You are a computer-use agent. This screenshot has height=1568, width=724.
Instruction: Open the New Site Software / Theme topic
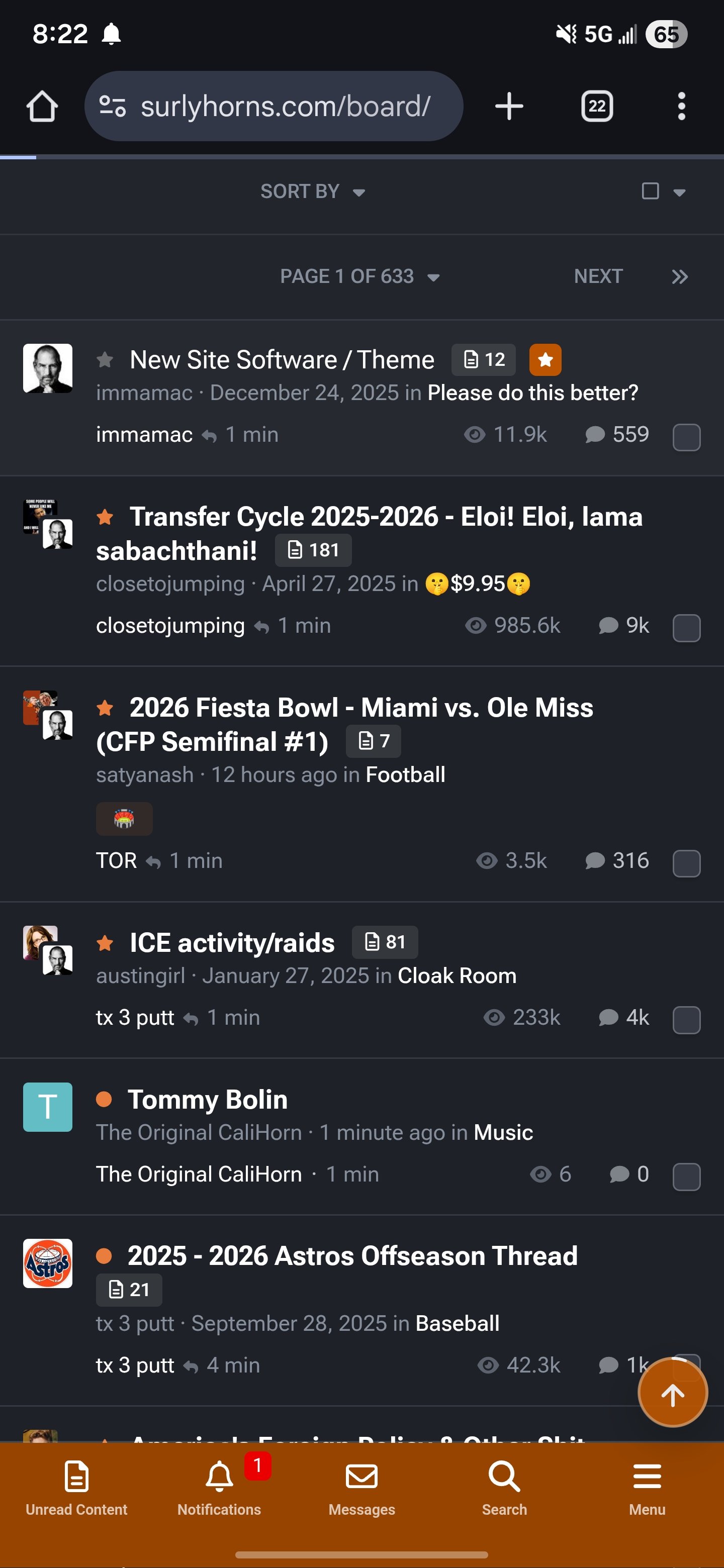(282, 360)
